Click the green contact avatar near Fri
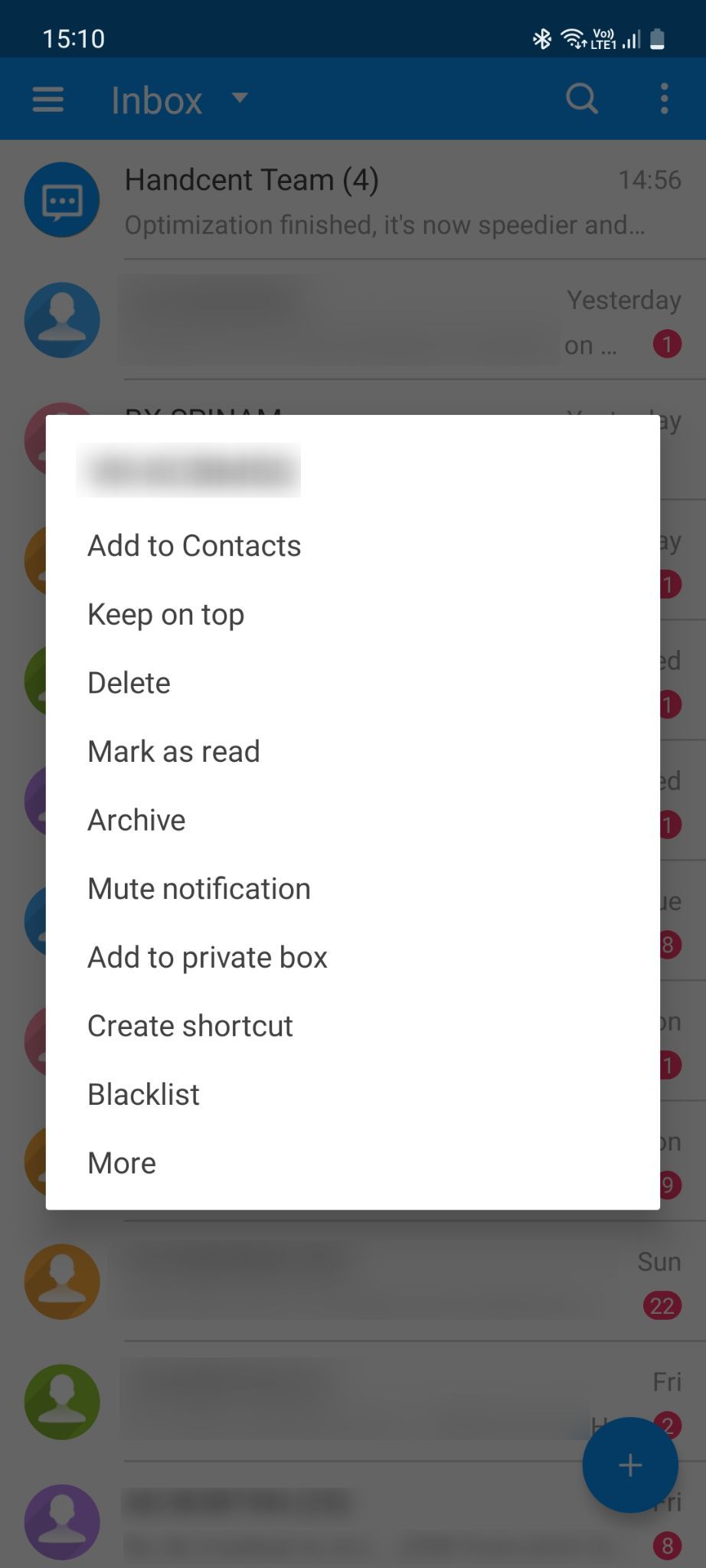Screen dimensions: 706x1568 [61, 1401]
